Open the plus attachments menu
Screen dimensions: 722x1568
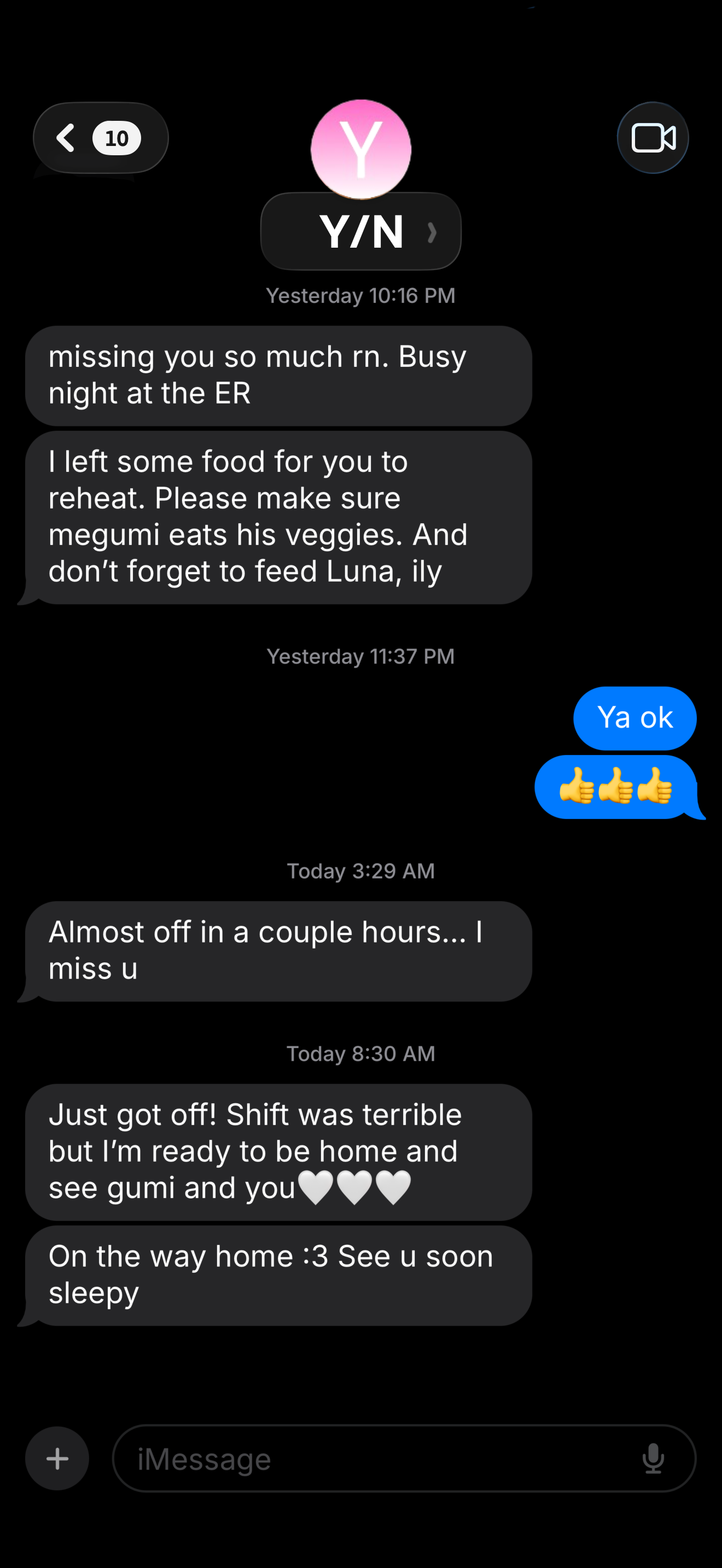point(57,1459)
